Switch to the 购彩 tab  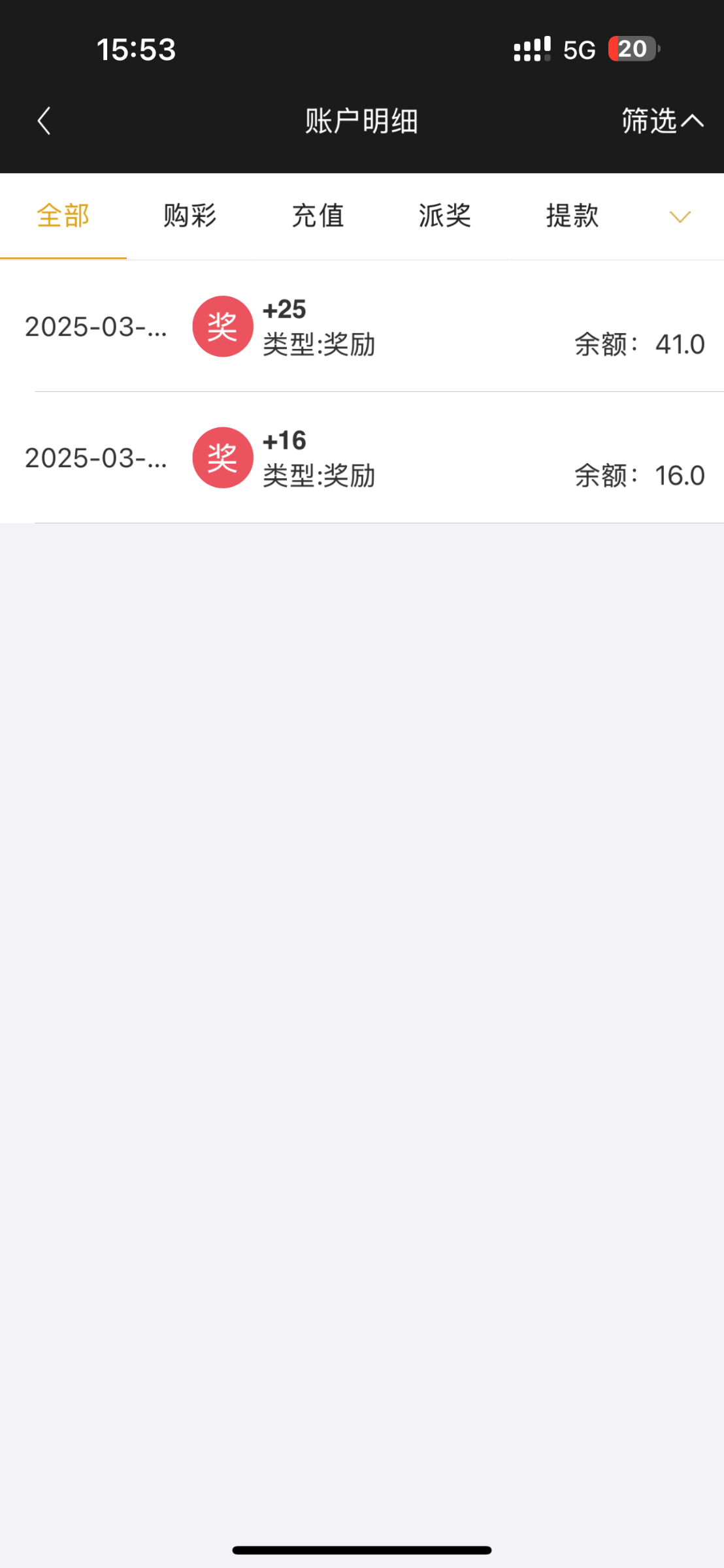tap(189, 216)
